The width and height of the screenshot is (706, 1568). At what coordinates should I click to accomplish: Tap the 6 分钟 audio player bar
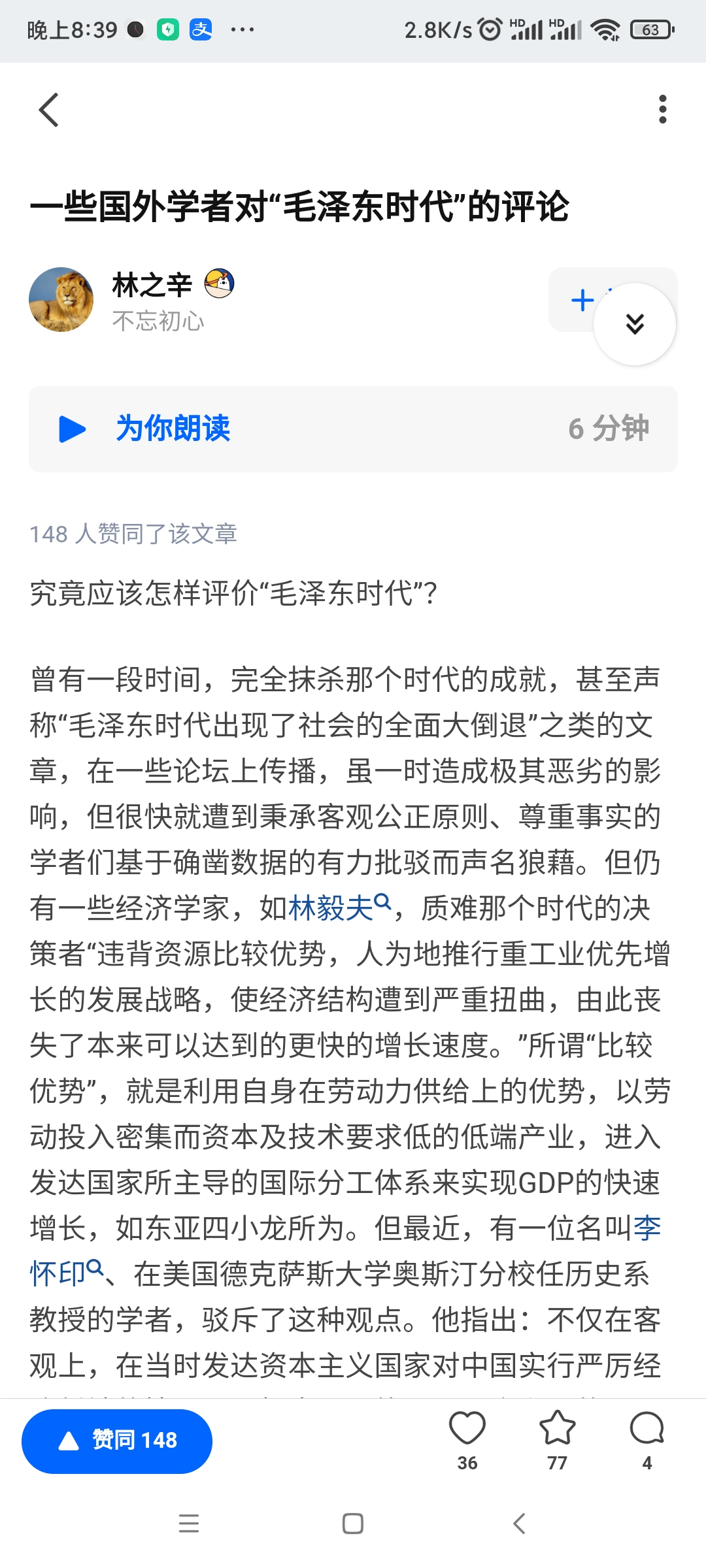pyautogui.click(x=609, y=429)
